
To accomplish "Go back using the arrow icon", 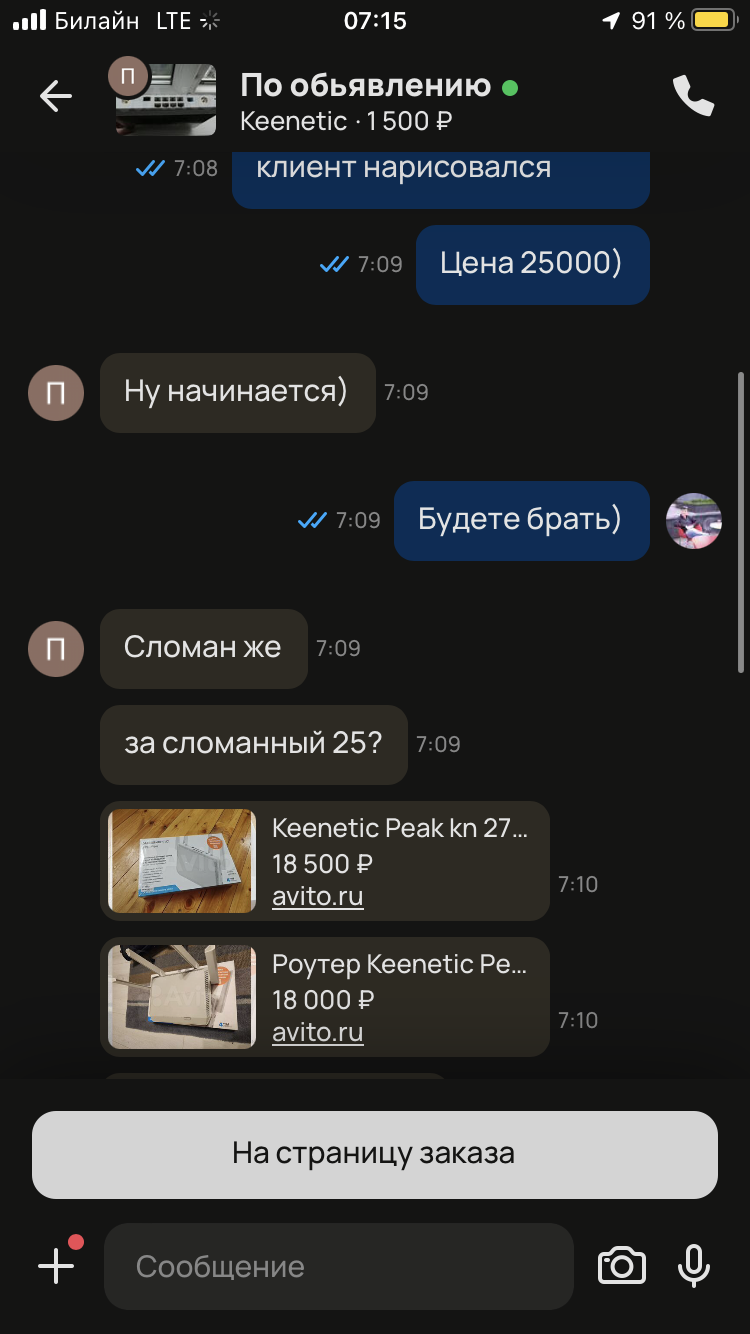I will click(x=56, y=96).
